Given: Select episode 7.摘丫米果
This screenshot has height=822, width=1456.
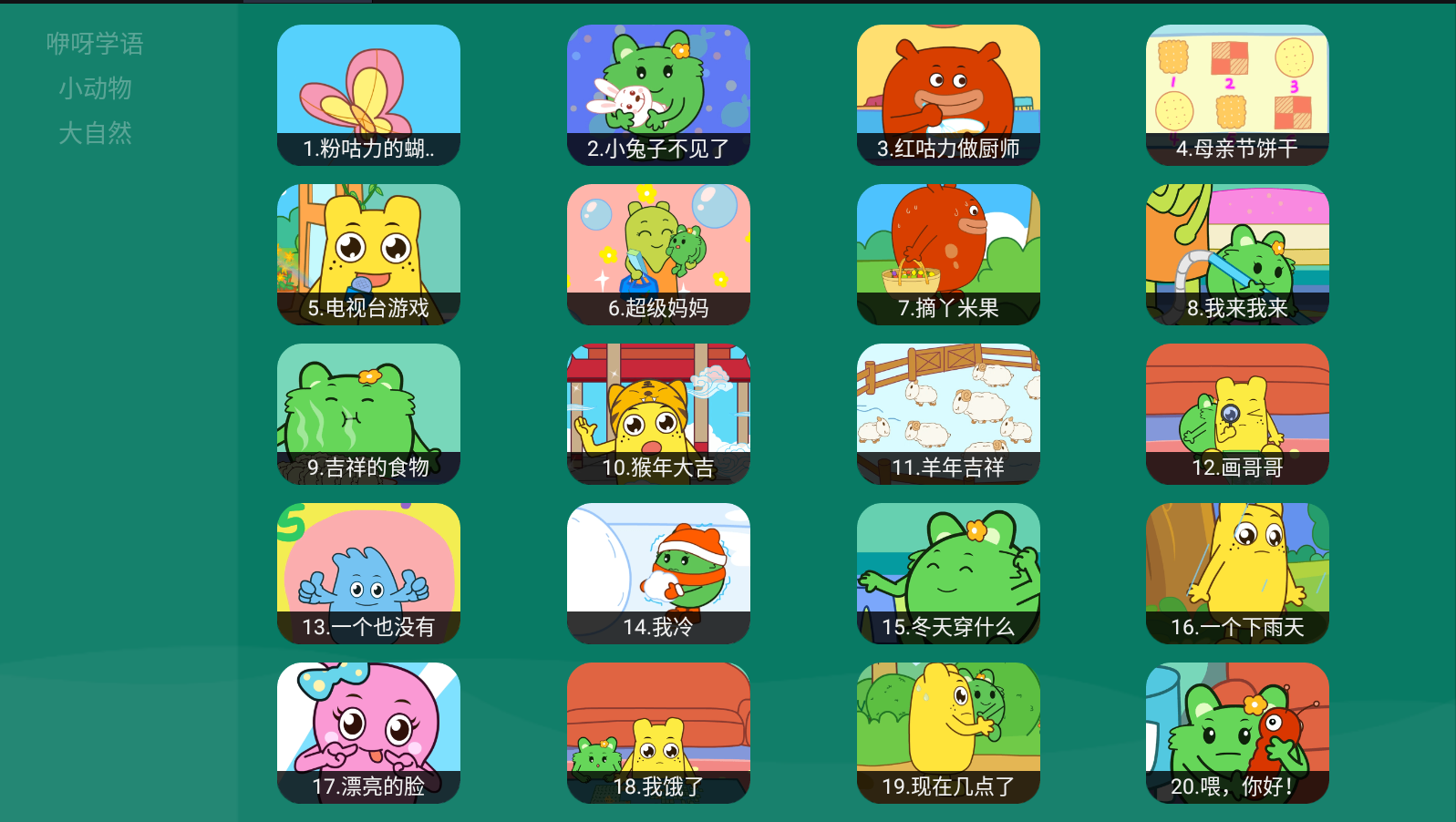Looking at the screenshot, I should click(948, 254).
